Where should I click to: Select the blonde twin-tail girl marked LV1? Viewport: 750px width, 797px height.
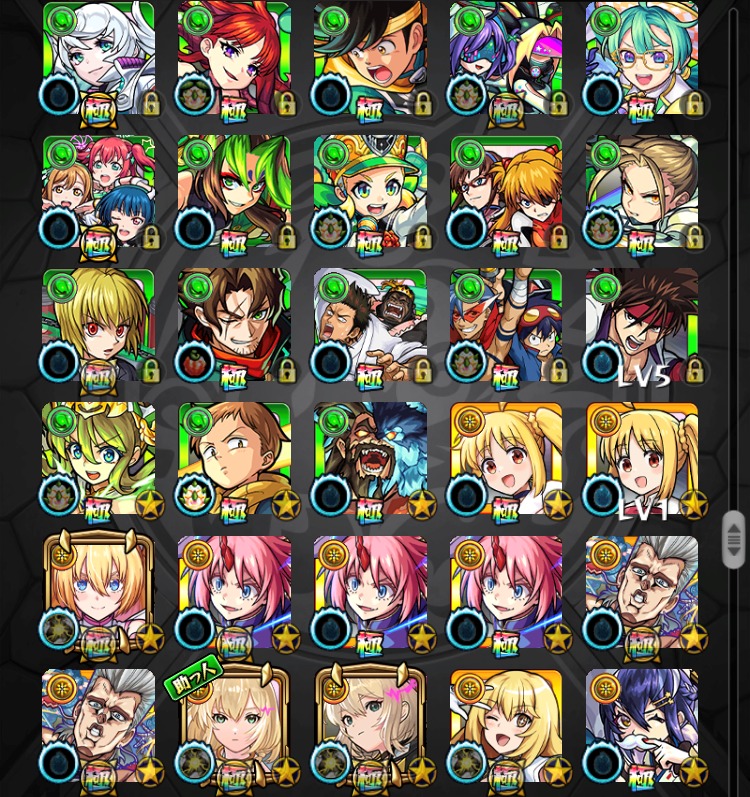pyautogui.click(x=642, y=458)
